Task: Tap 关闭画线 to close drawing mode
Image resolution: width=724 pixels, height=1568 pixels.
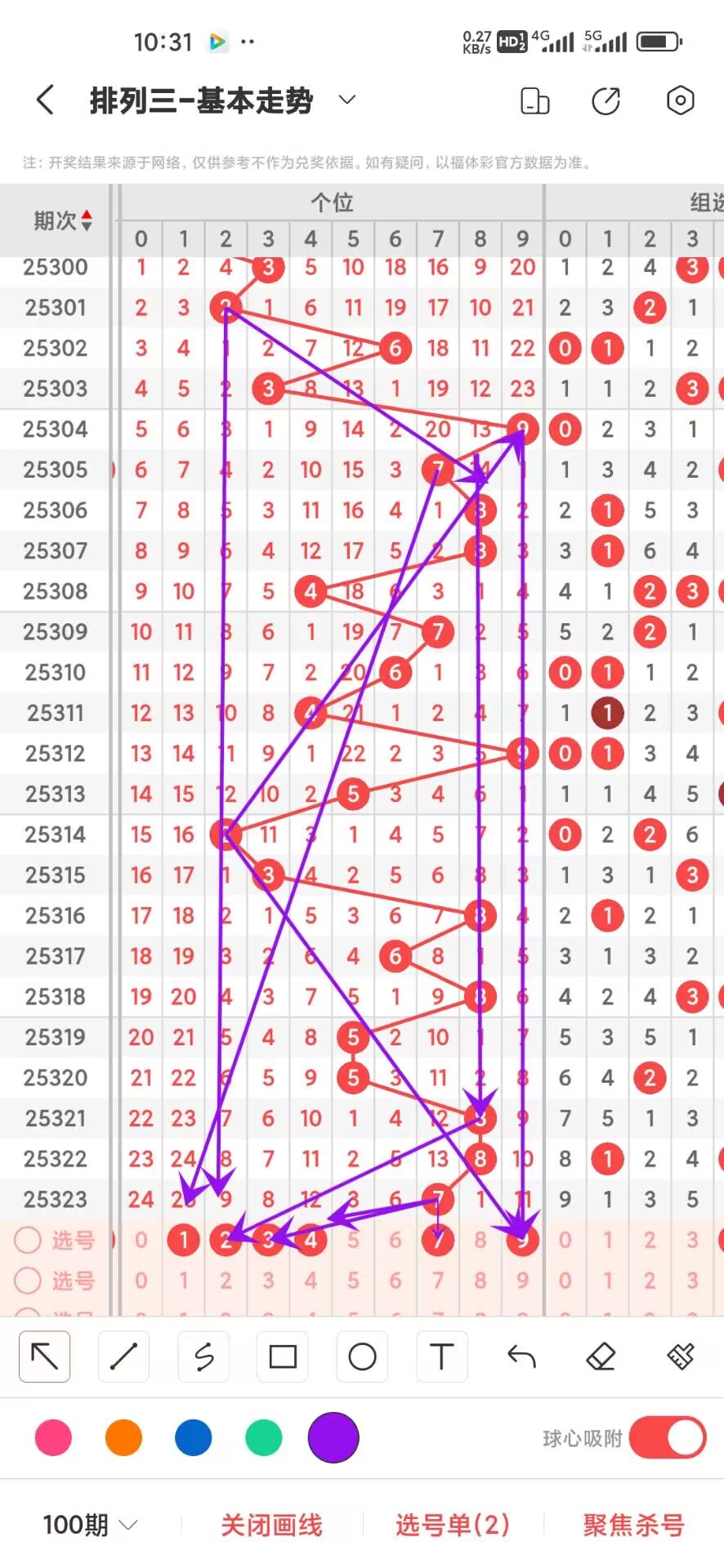Action: point(271,1525)
